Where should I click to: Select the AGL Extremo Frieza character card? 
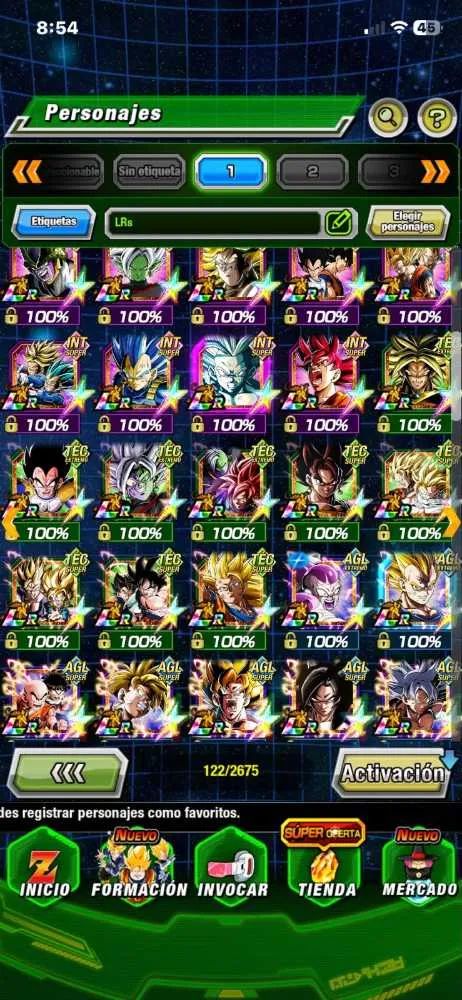321,601
